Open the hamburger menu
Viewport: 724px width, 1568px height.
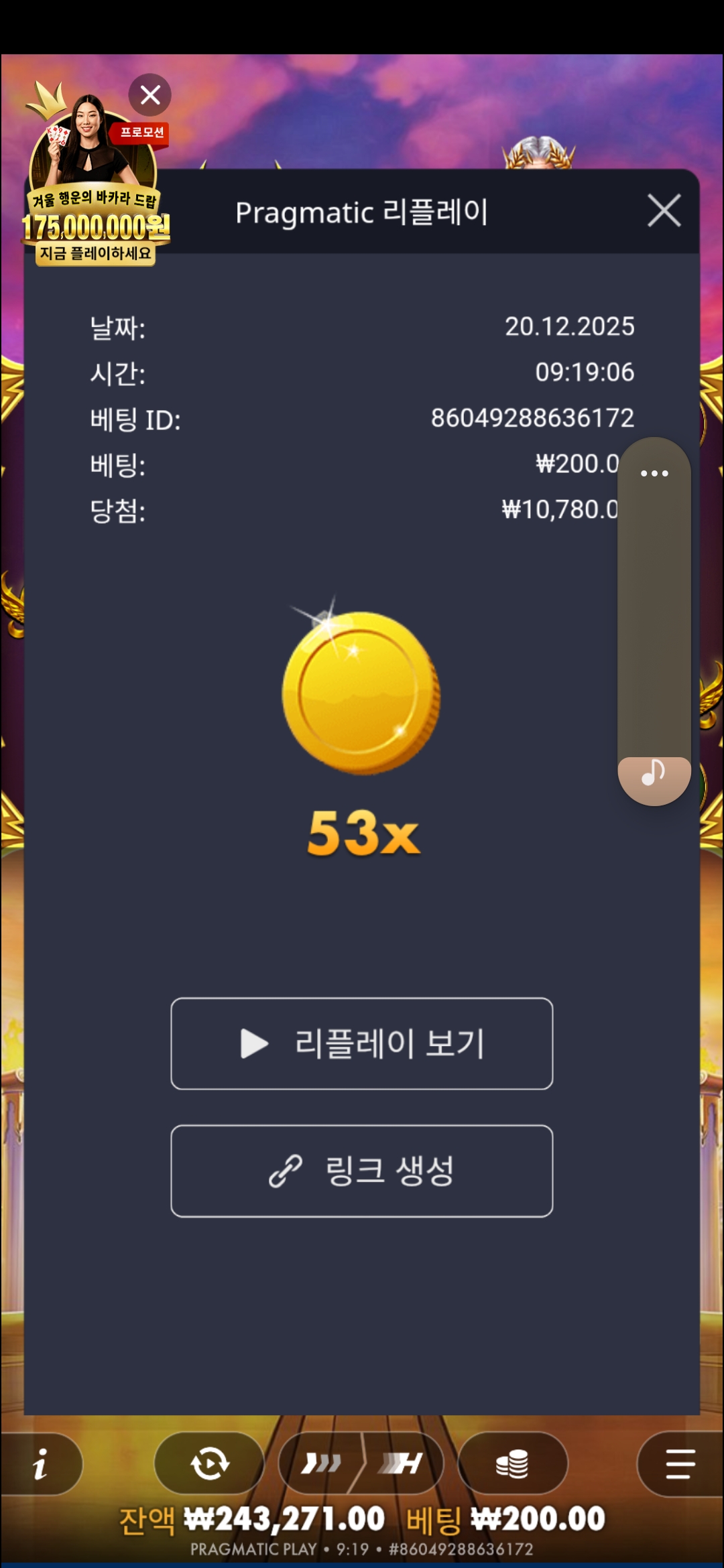(x=680, y=1463)
